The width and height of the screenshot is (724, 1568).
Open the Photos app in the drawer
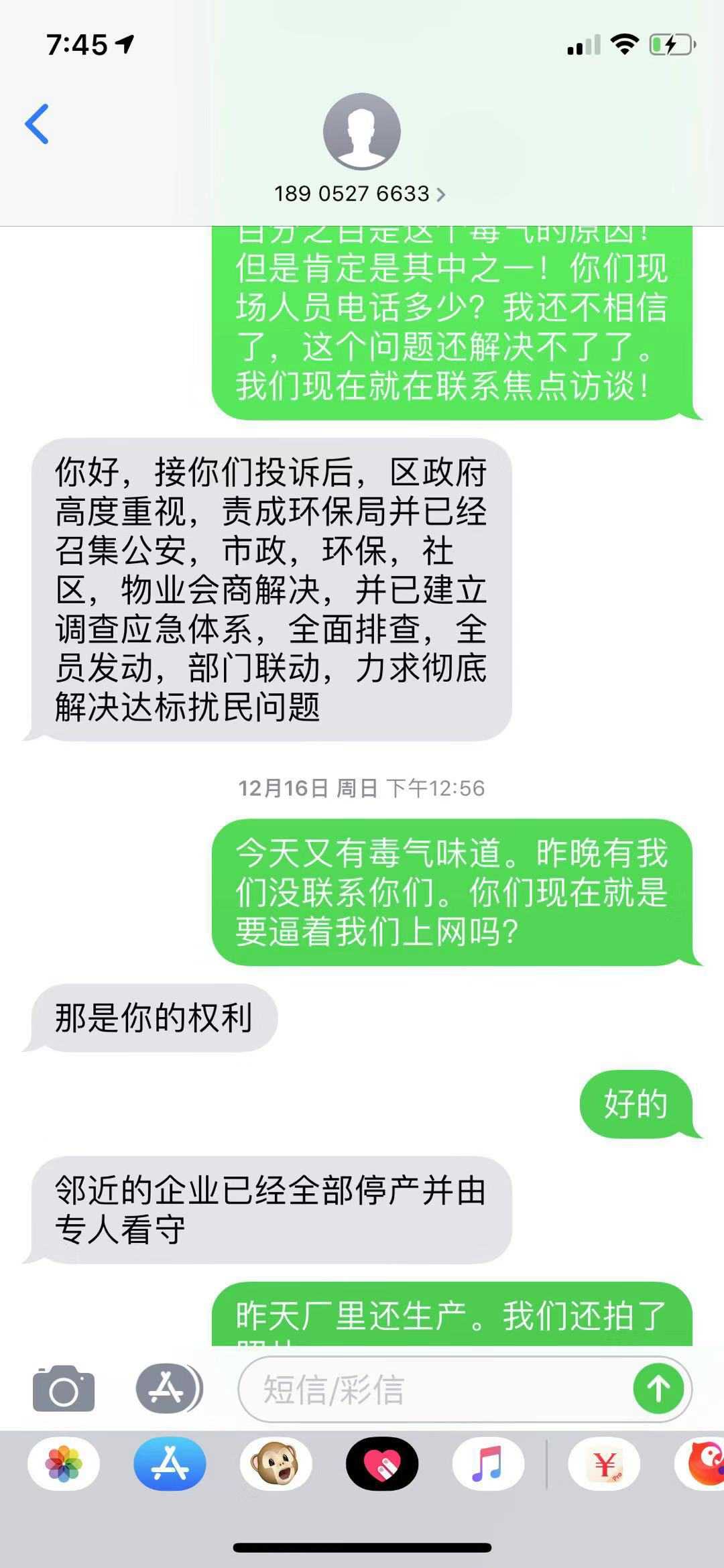[64, 1463]
